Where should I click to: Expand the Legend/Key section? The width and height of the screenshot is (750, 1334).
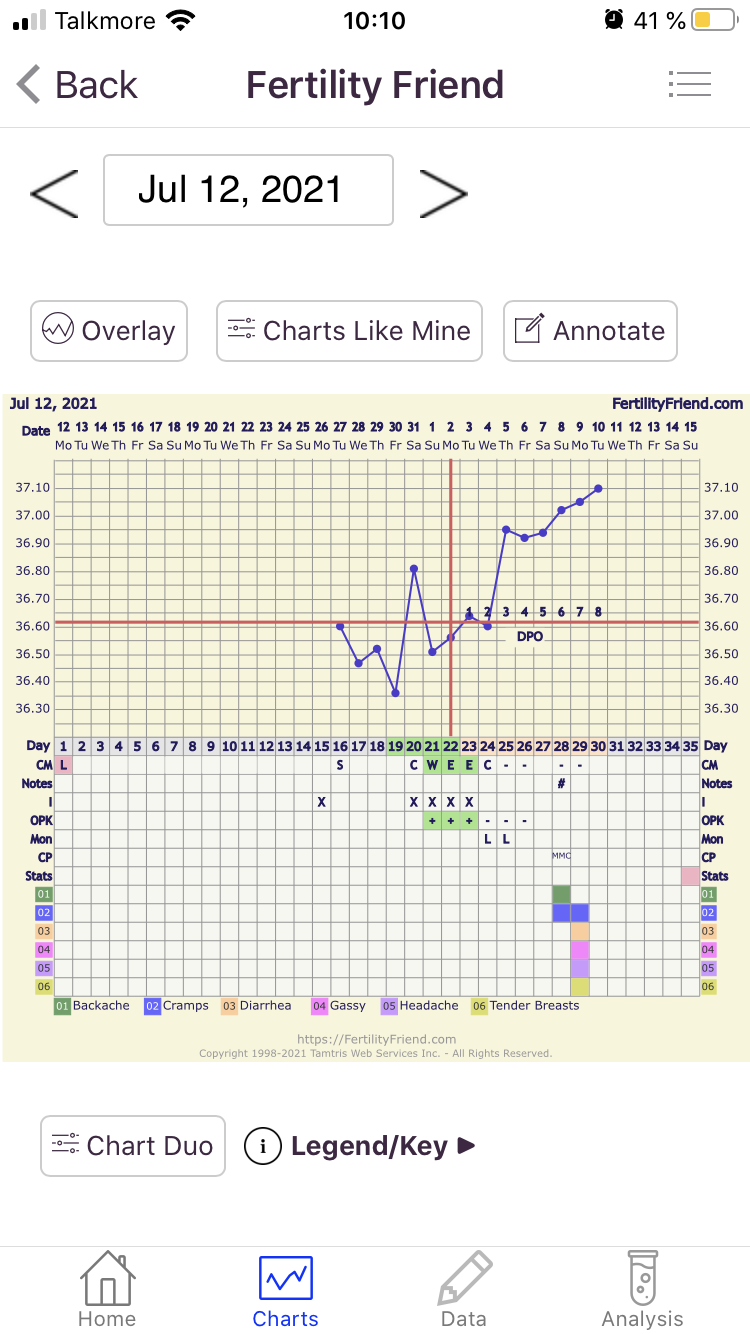[360, 1146]
